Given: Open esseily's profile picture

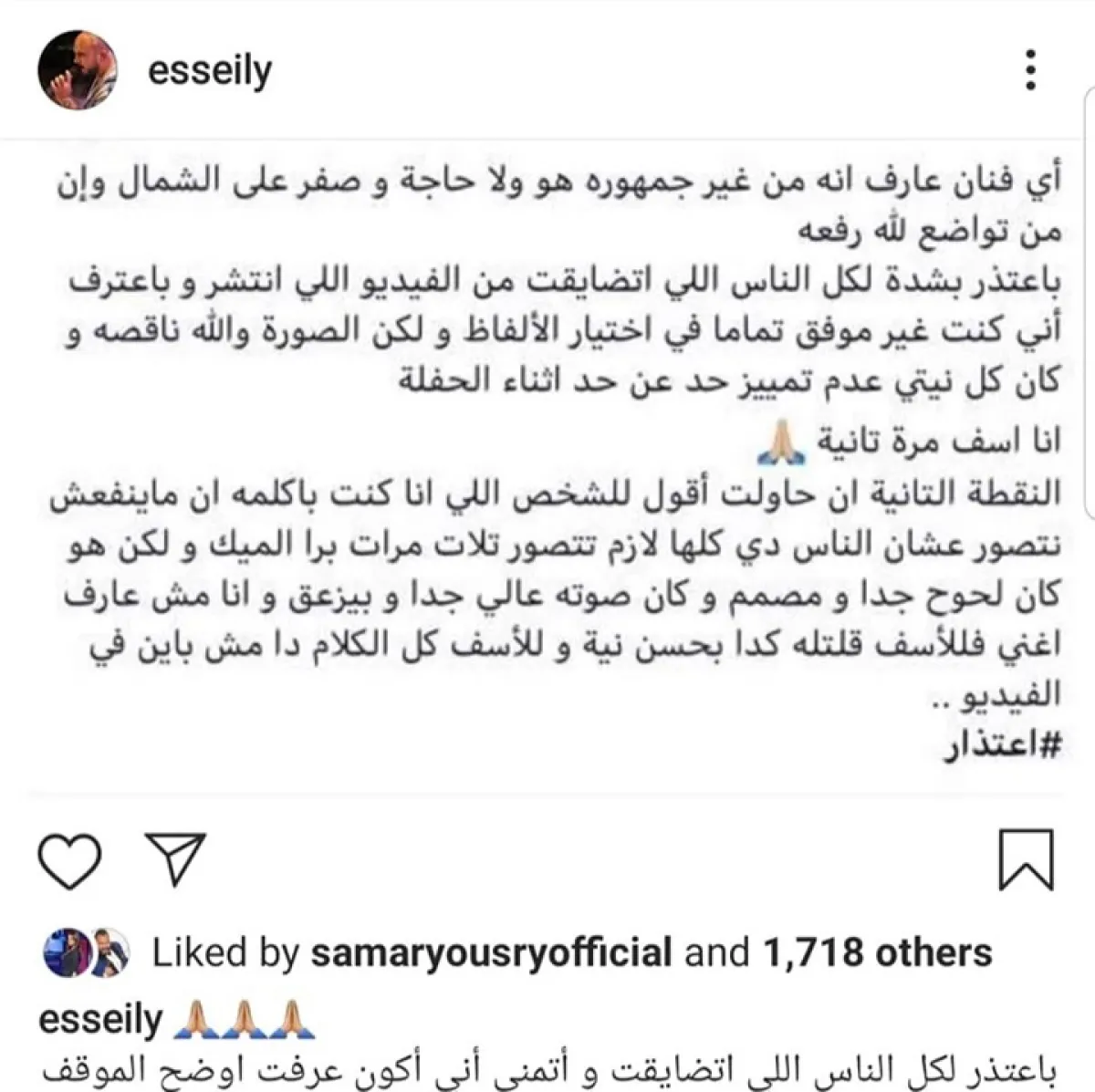Looking at the screenshot, I should pos(77,70).
